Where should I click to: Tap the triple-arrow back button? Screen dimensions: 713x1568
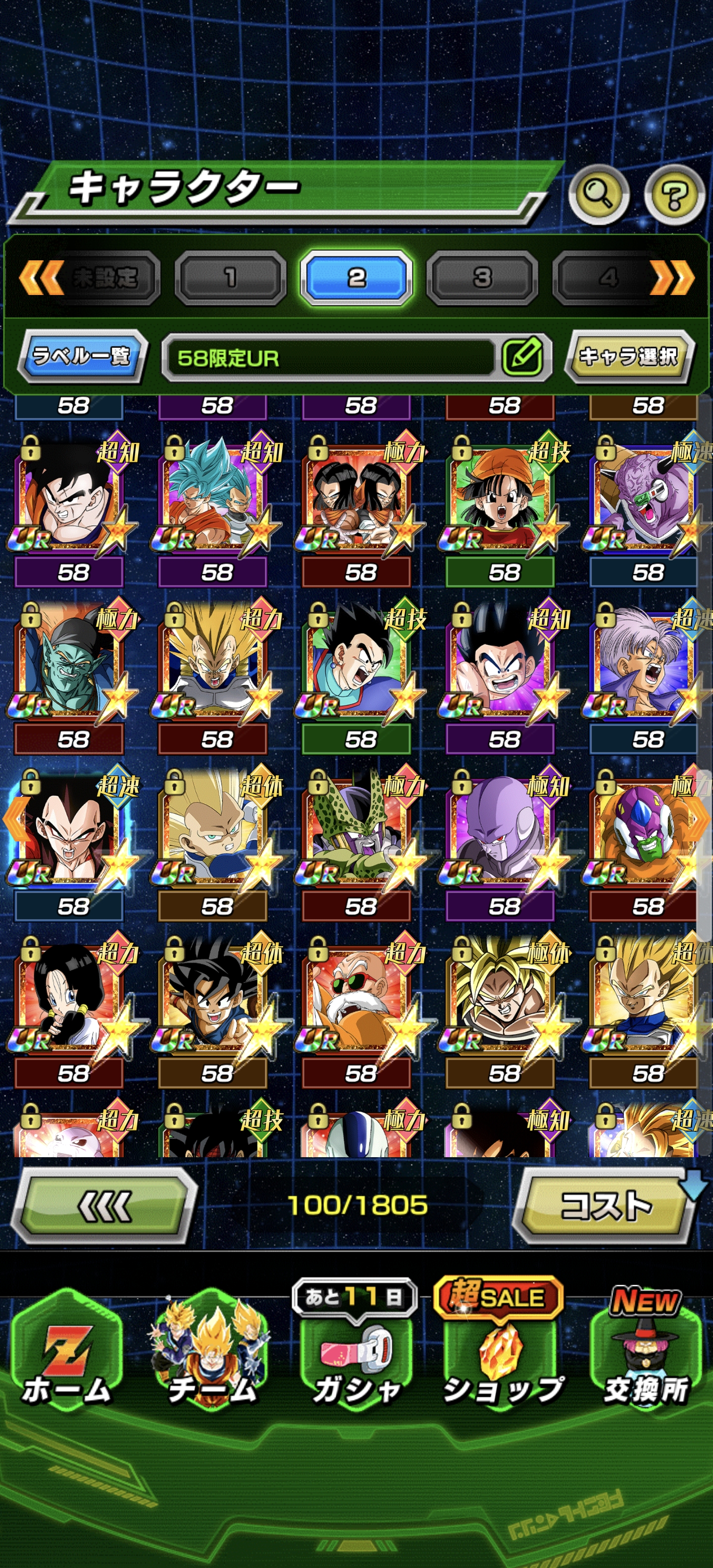(105, 1205)
